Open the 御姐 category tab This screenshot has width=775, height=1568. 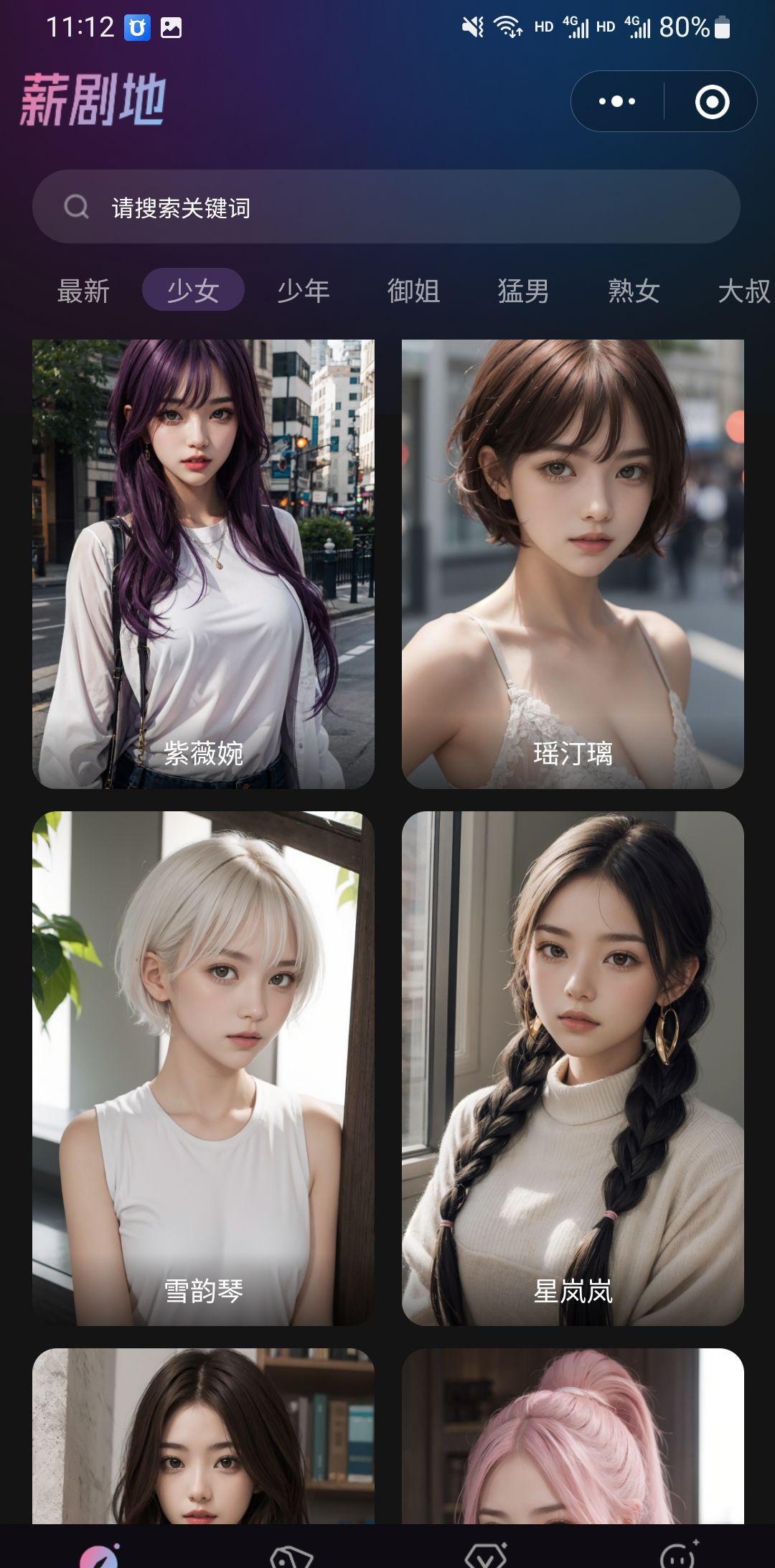pos(413,291)
